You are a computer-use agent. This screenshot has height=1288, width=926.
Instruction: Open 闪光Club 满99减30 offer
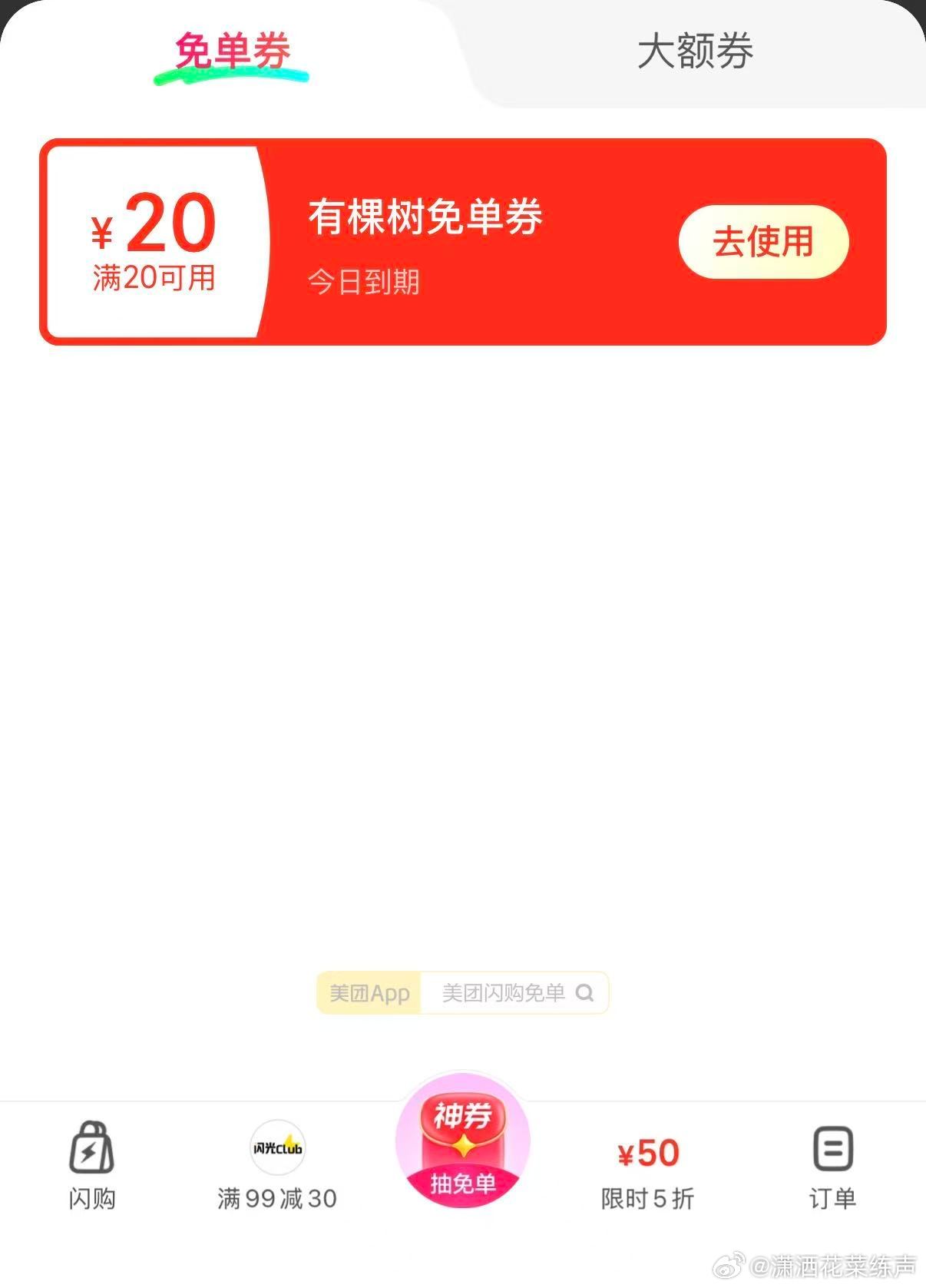coord(276,1165)
